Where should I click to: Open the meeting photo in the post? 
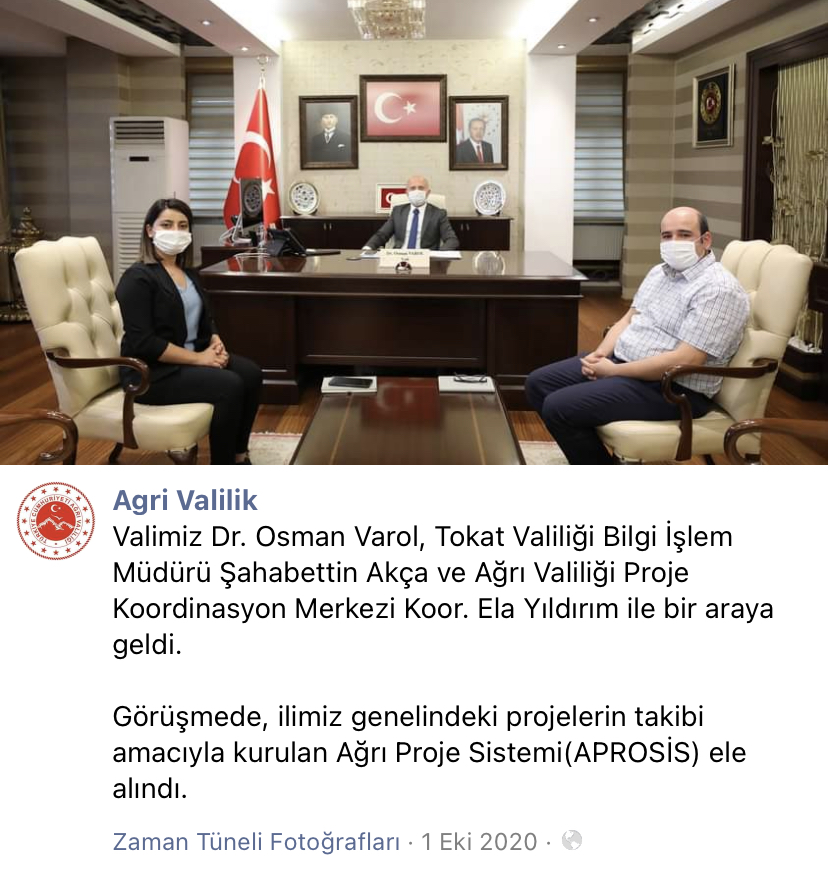(414, 232)
